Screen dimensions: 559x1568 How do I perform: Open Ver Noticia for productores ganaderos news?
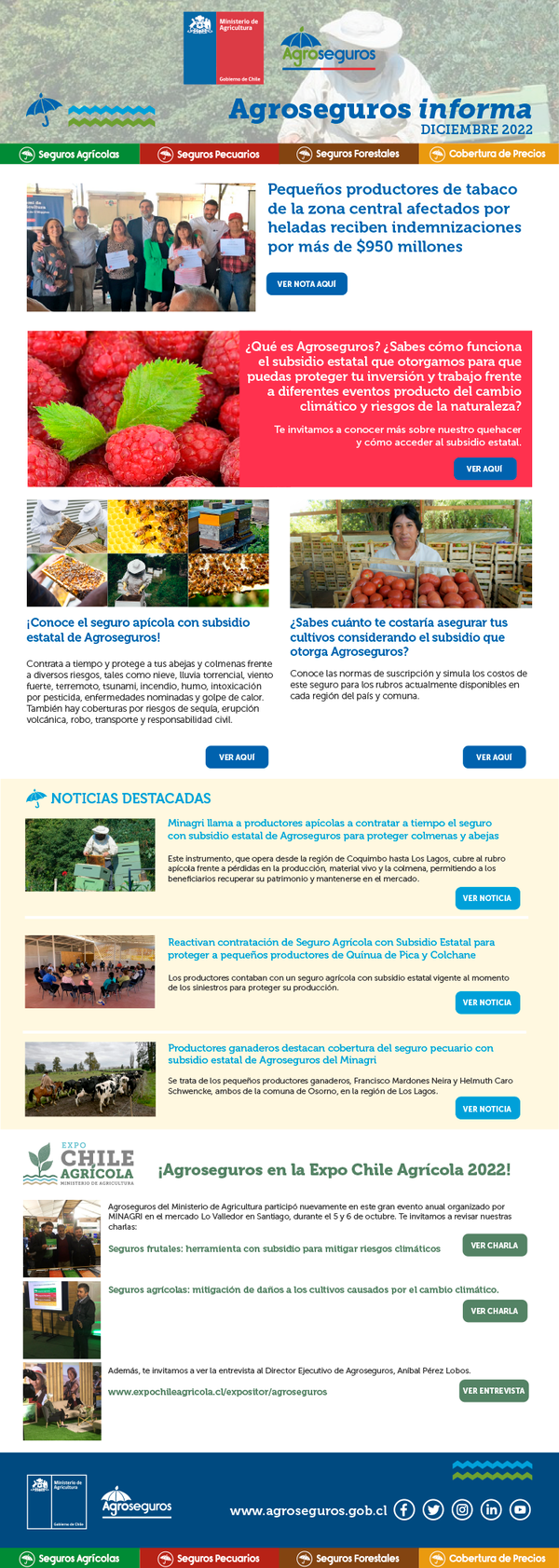487,1109
